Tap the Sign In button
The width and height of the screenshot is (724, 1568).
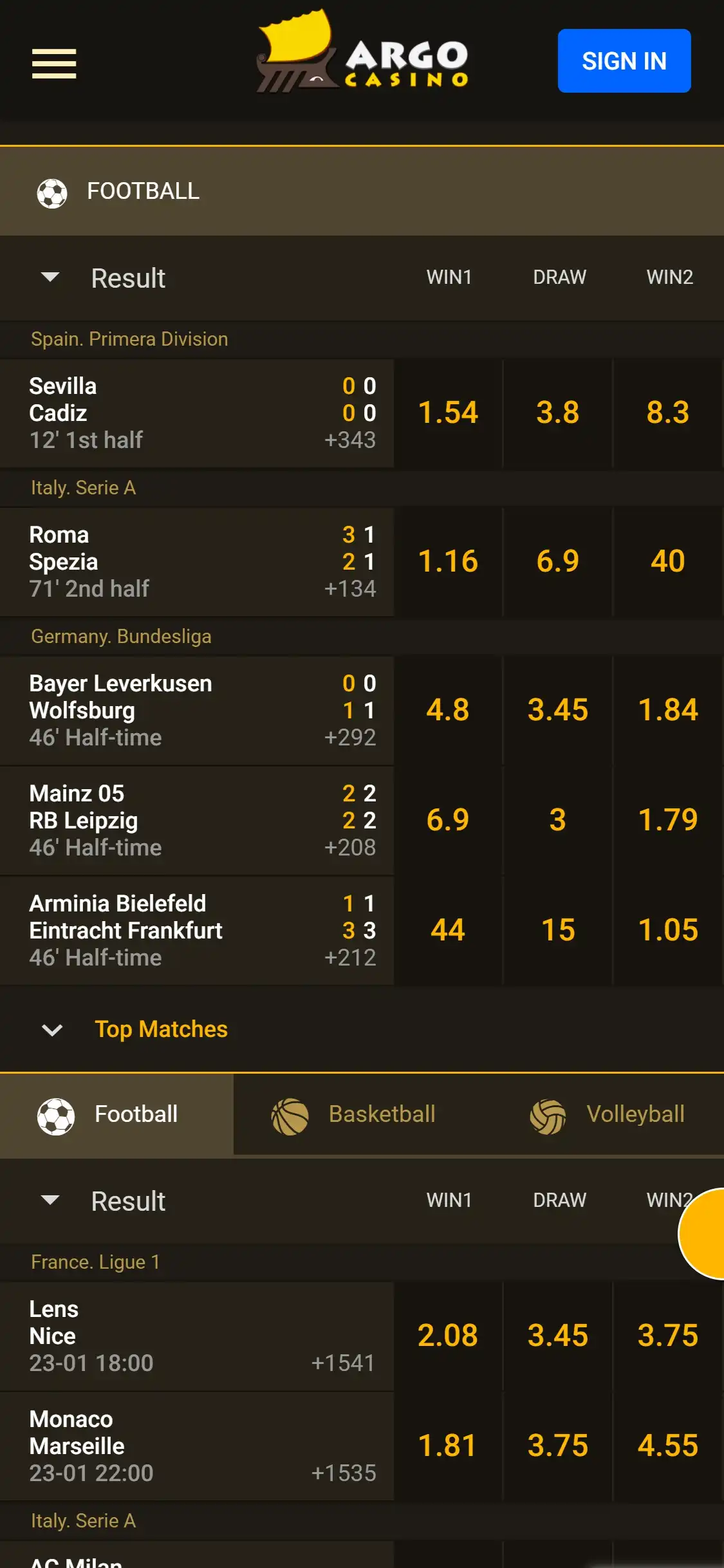coord(624,61)
